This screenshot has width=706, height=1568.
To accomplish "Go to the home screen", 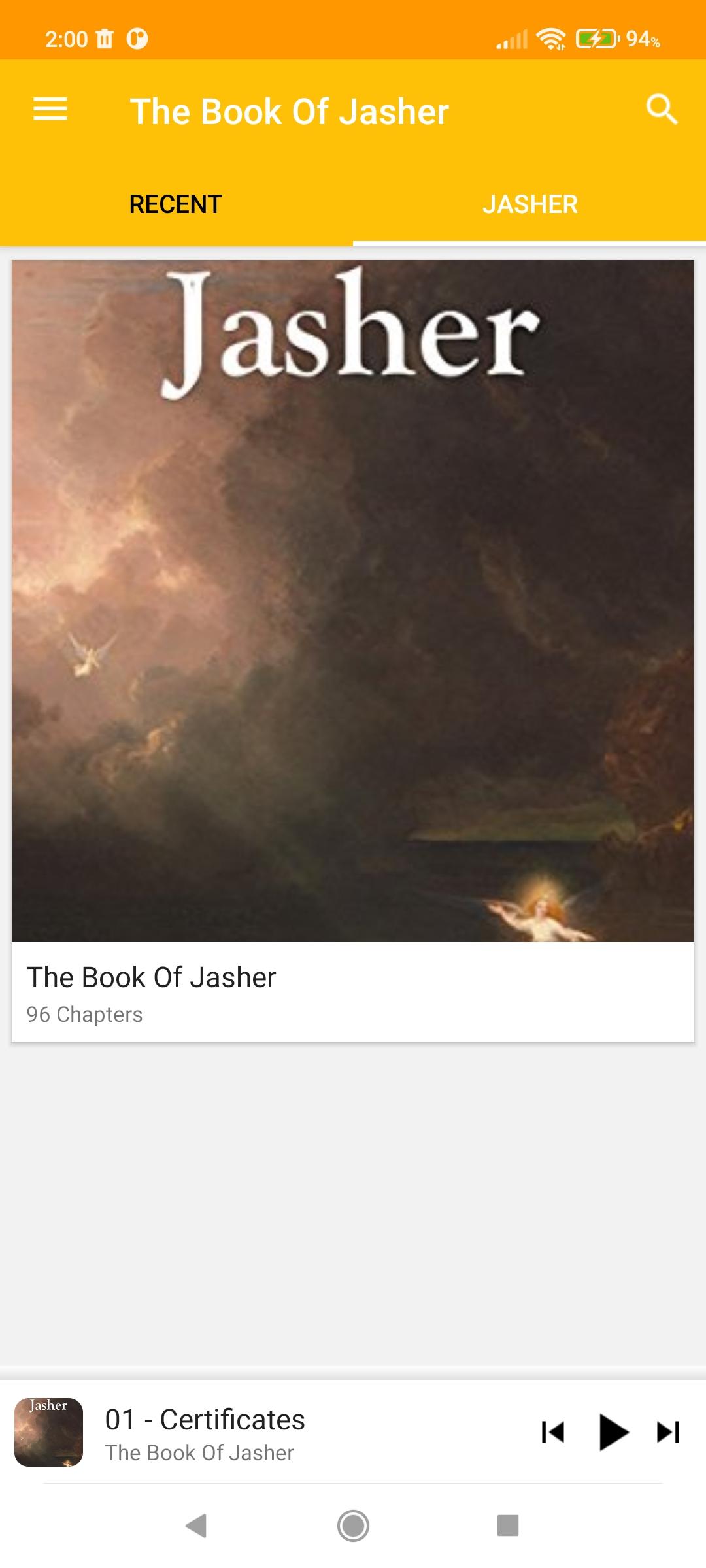I will (353, 1526).
